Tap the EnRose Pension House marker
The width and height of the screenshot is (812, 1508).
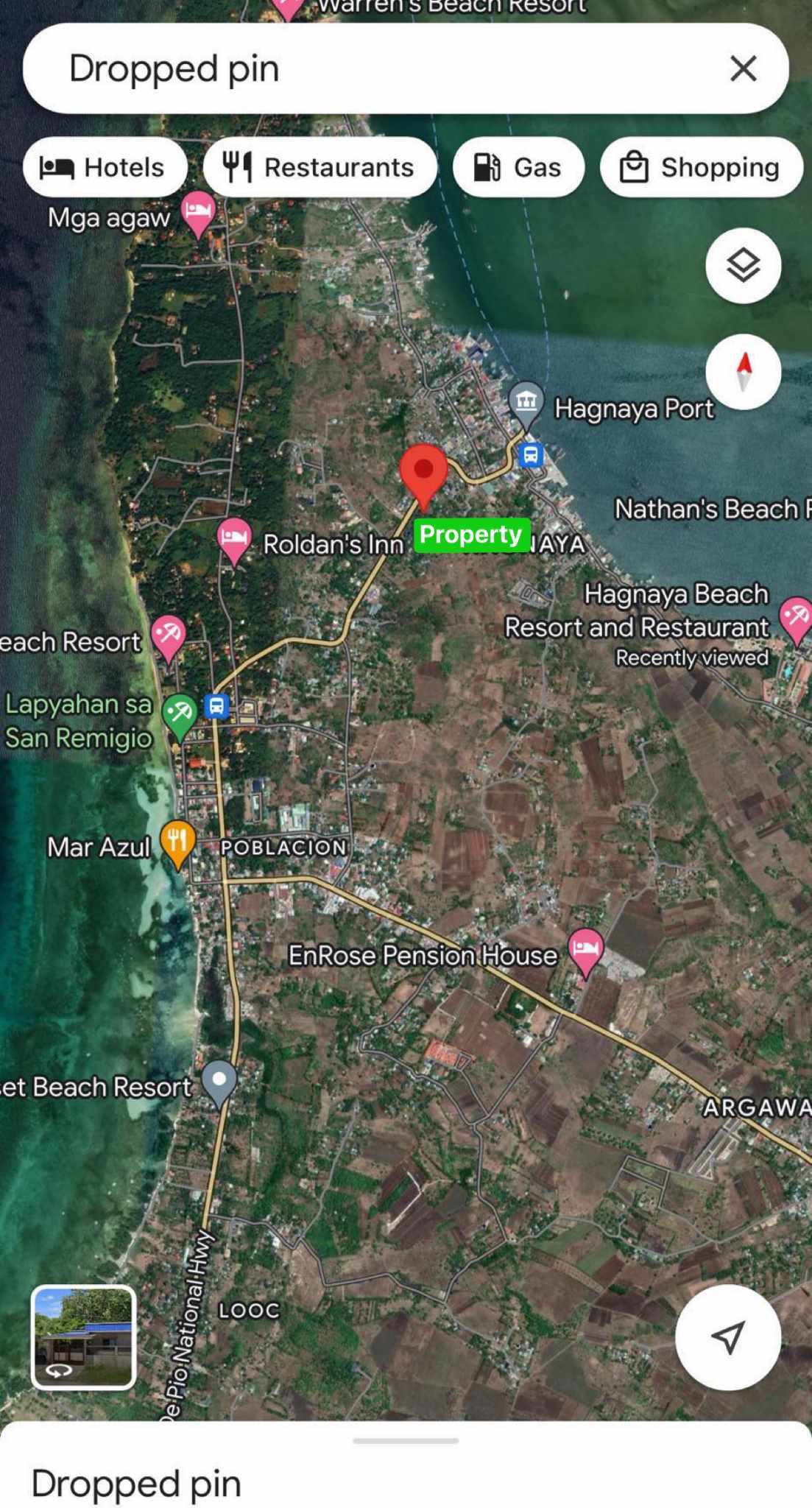pos(585,948)
